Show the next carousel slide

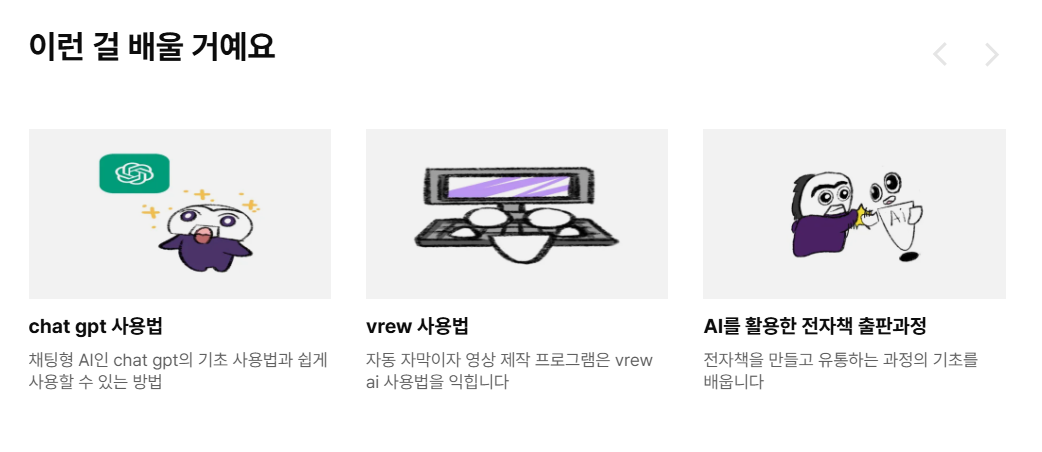pos(991,55)
